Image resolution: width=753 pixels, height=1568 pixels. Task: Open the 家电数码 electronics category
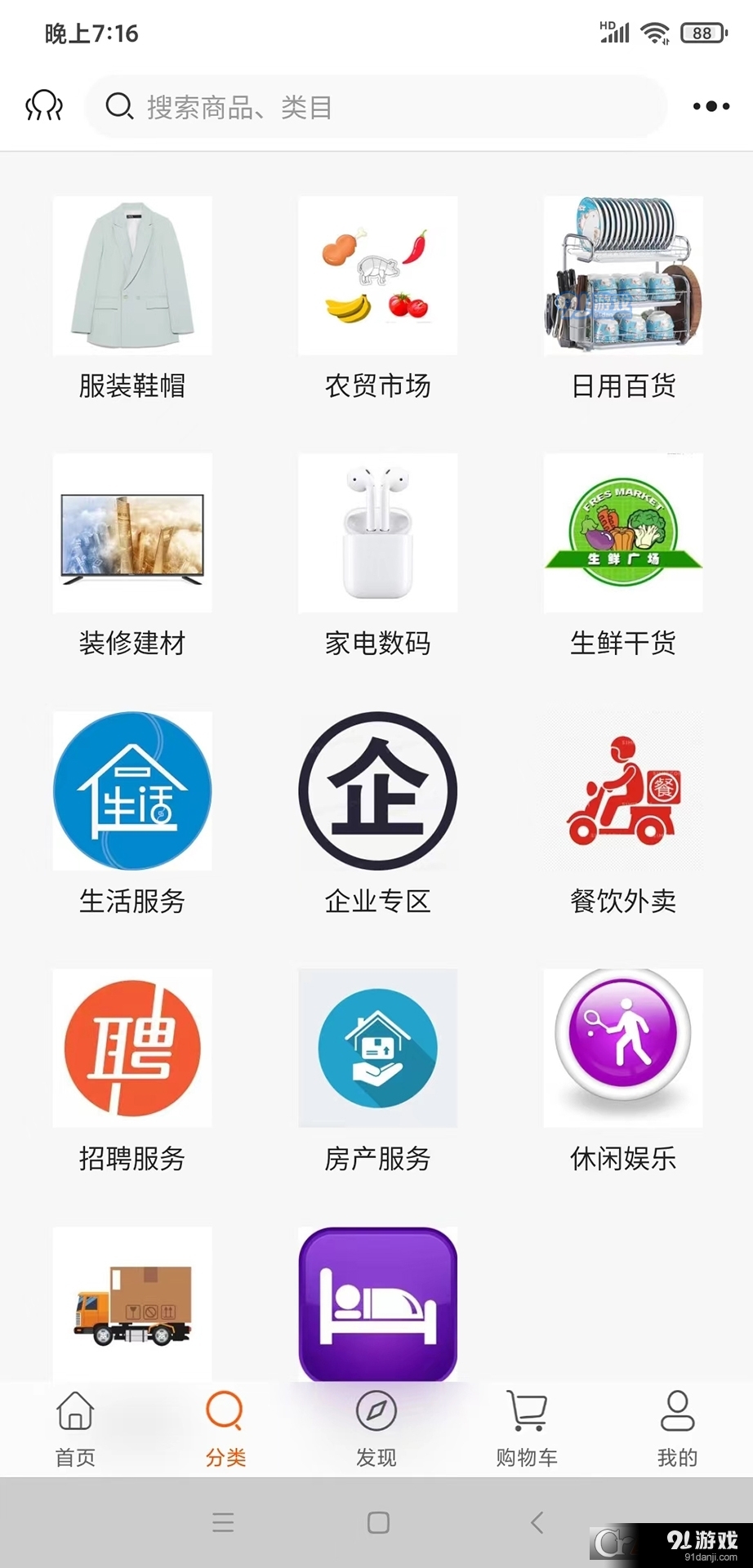(376, 551)
